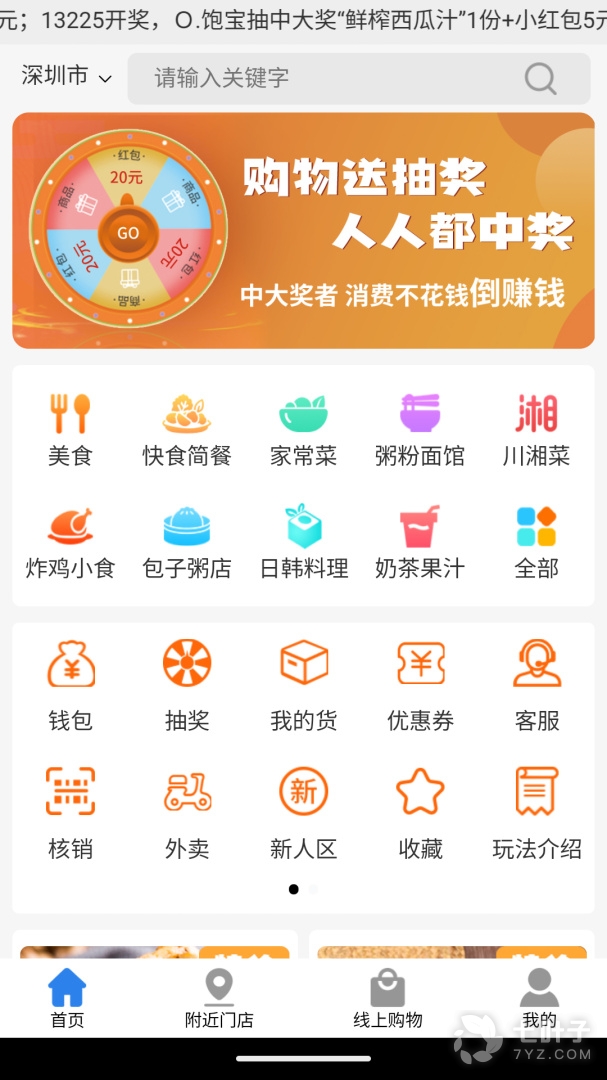The height and width of the screenshot is (1080, 607).
Task: Go to the 我的 profile tab
Action: [539, 999]
